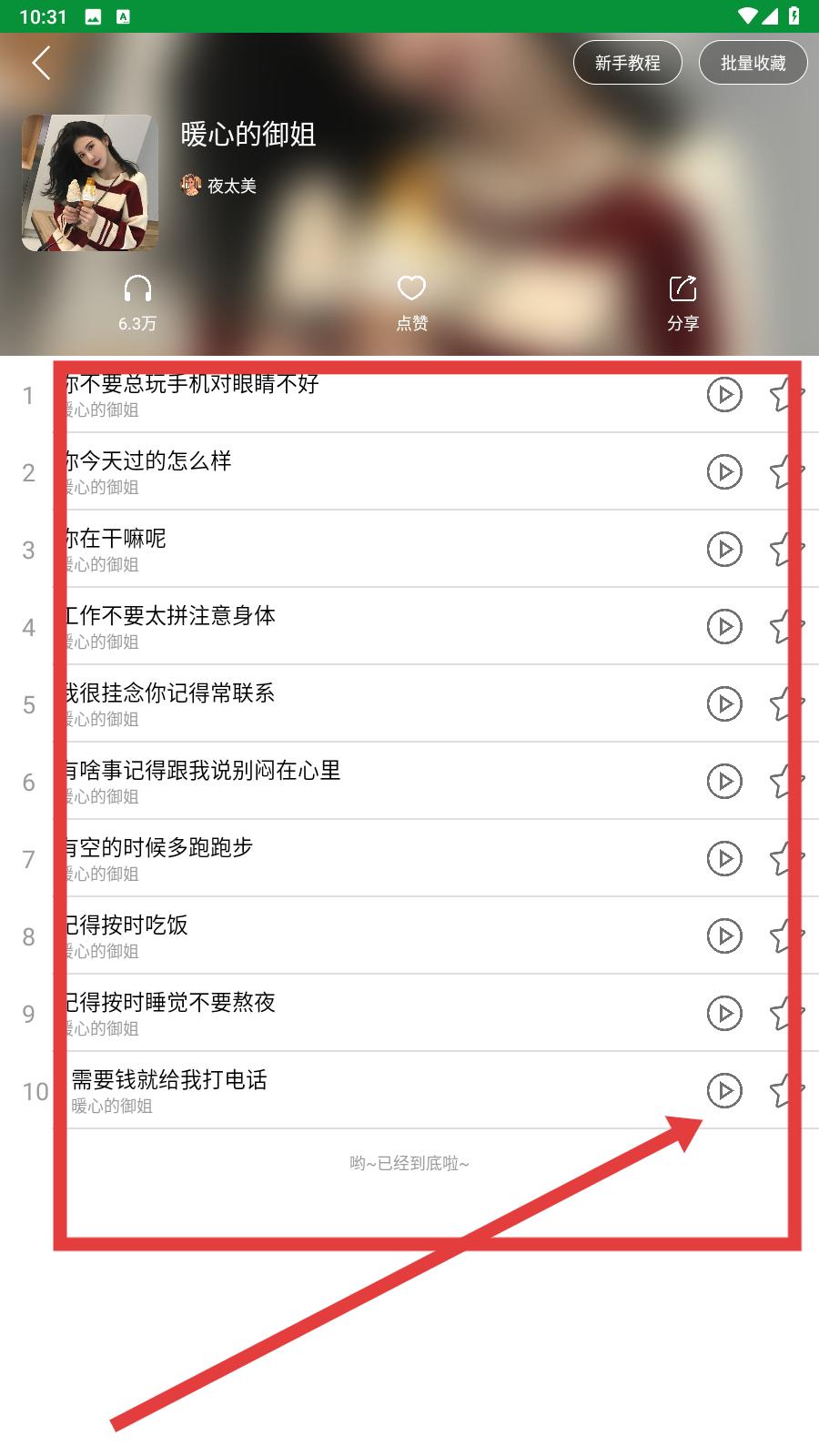Image resolution: width=819 pixels, height=1456 pixels.
Task: Play the clip 你在干嘛呢
Action: (x=724, y=550)
